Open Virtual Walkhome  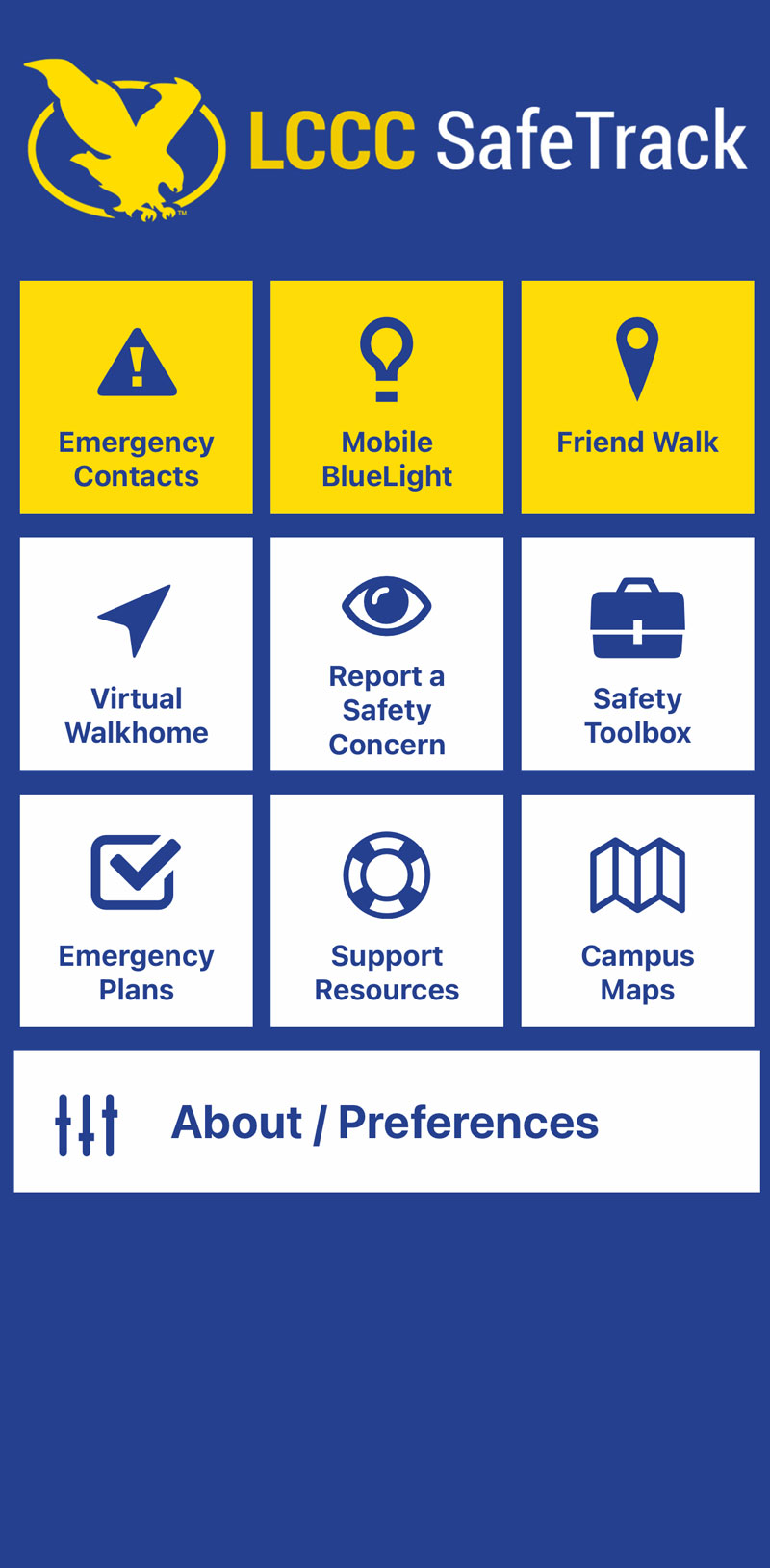coord(137,653)
